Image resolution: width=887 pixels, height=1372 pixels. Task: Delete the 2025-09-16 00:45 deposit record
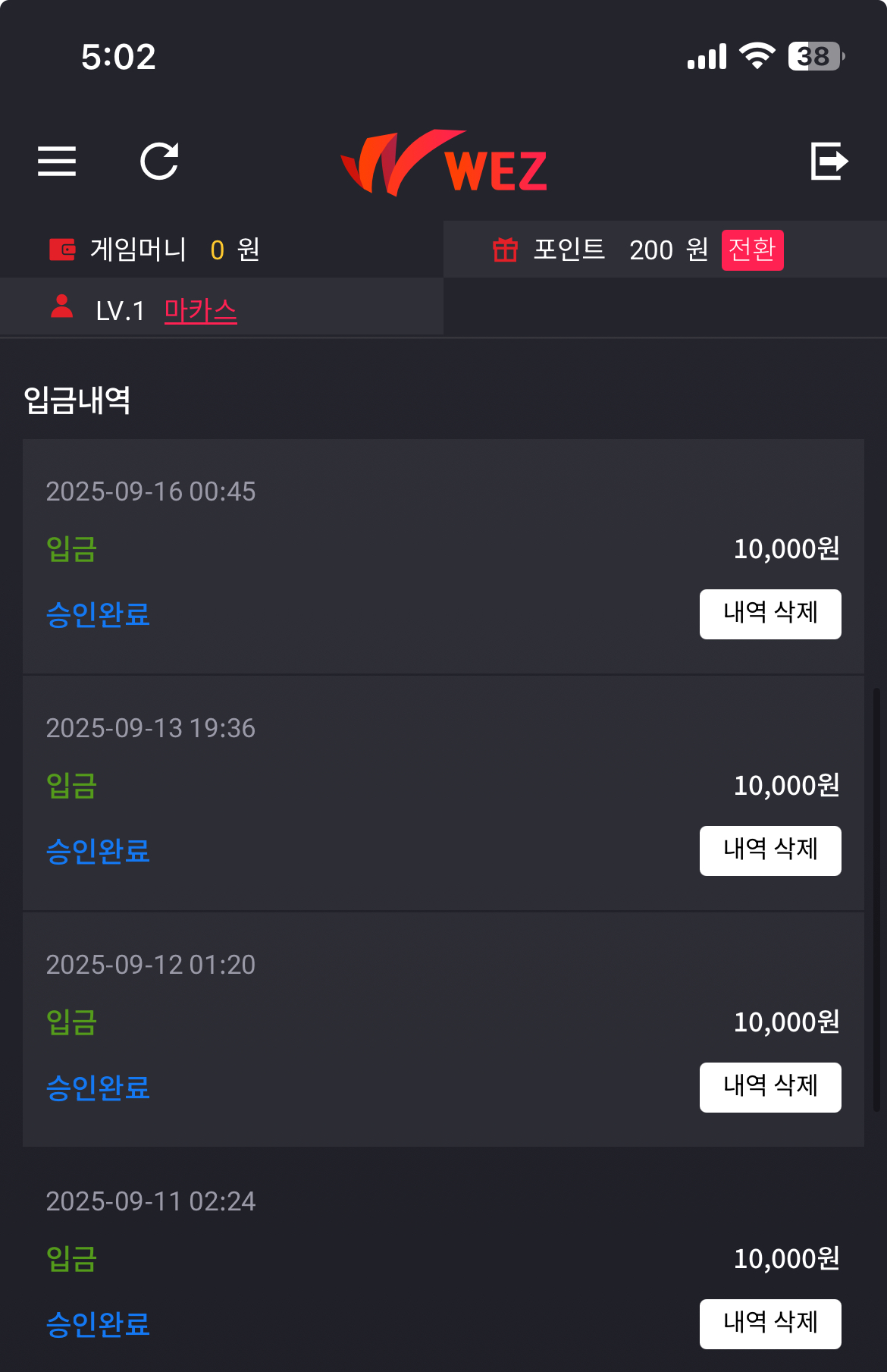pyautogui.click(x=769, y=614)
